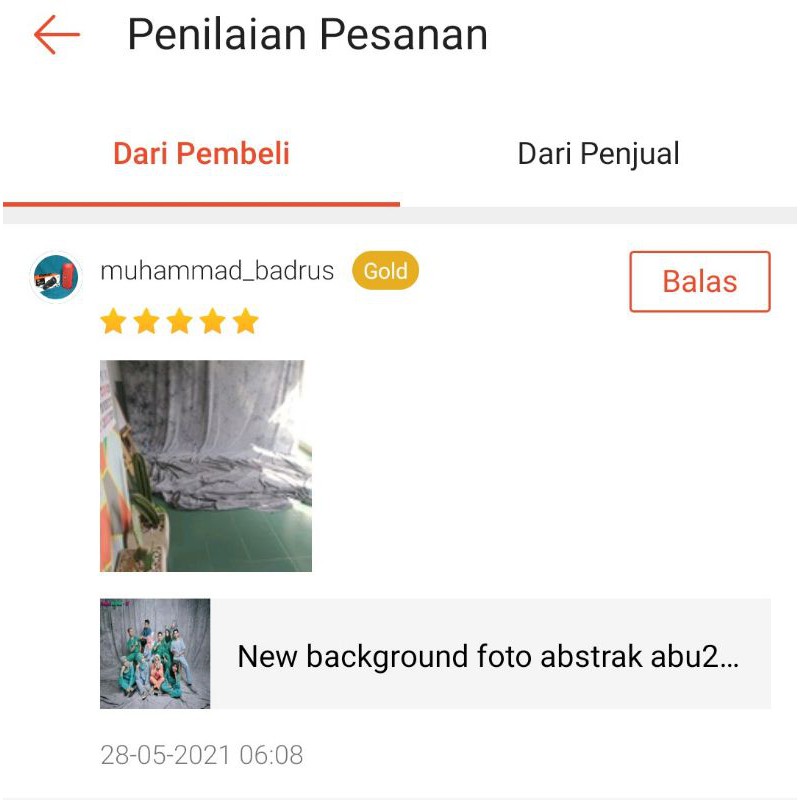Open the buyer's review photo
Image resolution: width=800 pixels, height=800 pixels.
pyautogui.click(x=206, y=466)
